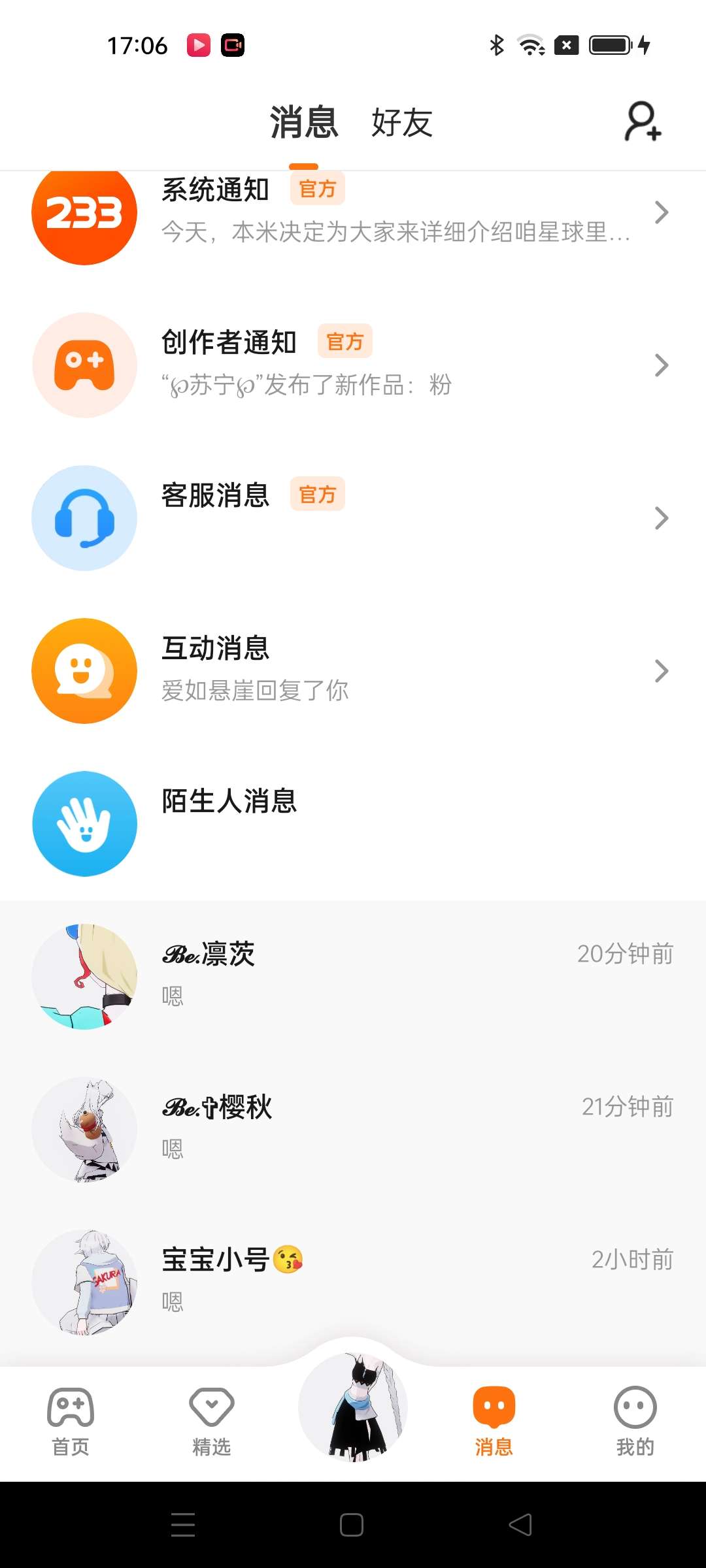Open the chat with Be.凛茨
Image resolution: width=706 pixels, height=1568 pixels.
click(x=353, y=976)
